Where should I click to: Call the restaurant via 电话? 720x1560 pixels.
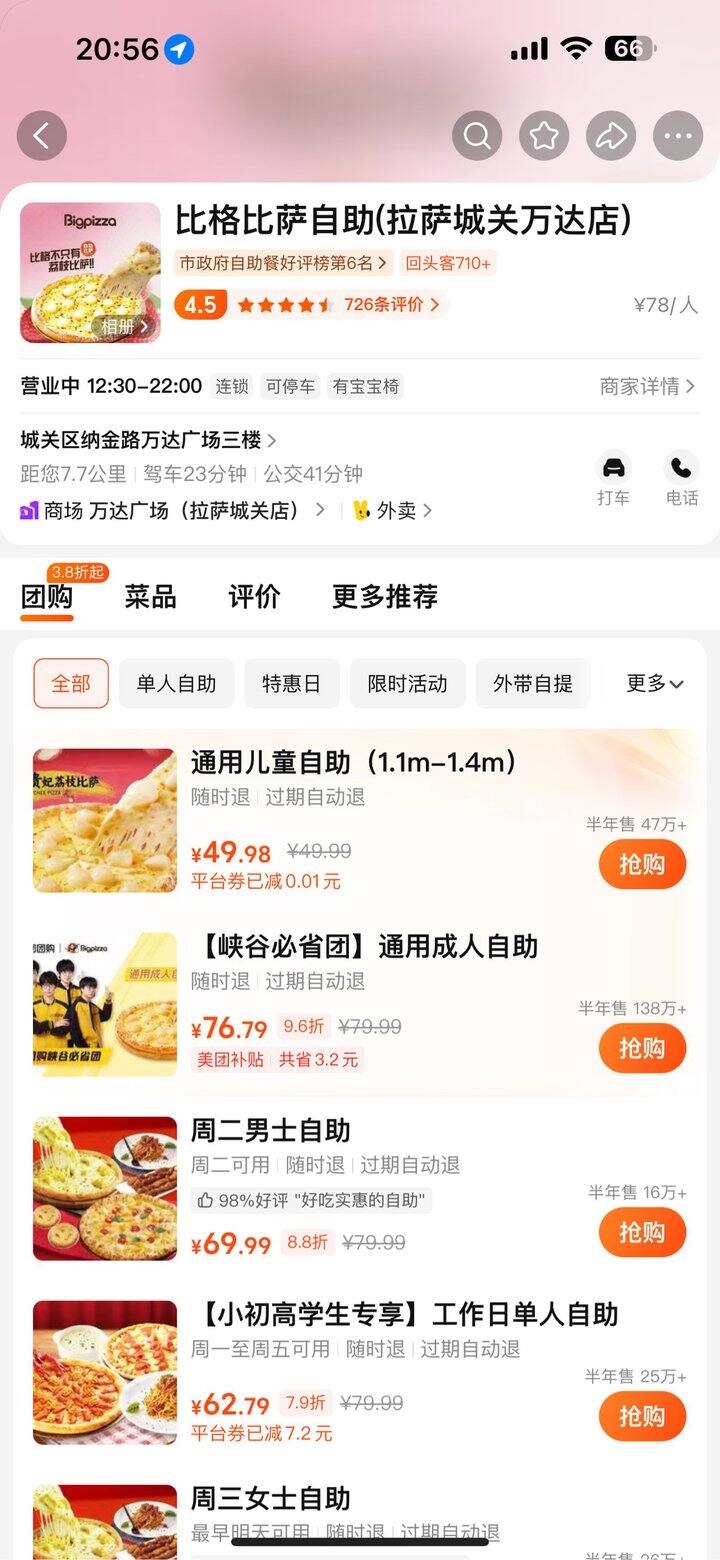point(682,479)
